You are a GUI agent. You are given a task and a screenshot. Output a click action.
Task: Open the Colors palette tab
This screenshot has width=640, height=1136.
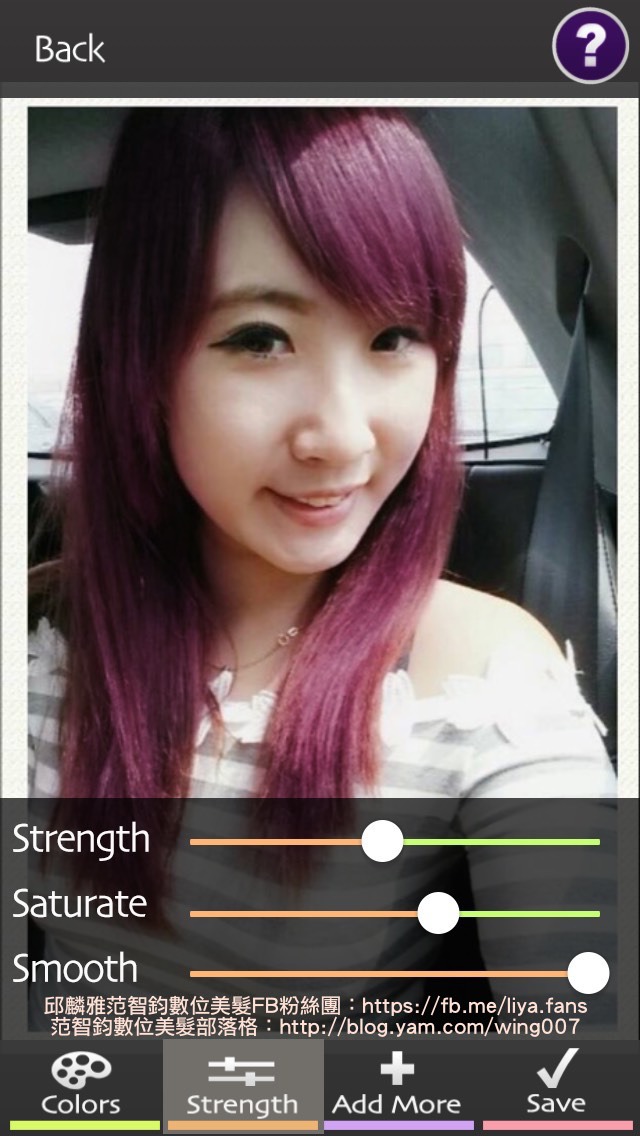(x=80, y=1087)
